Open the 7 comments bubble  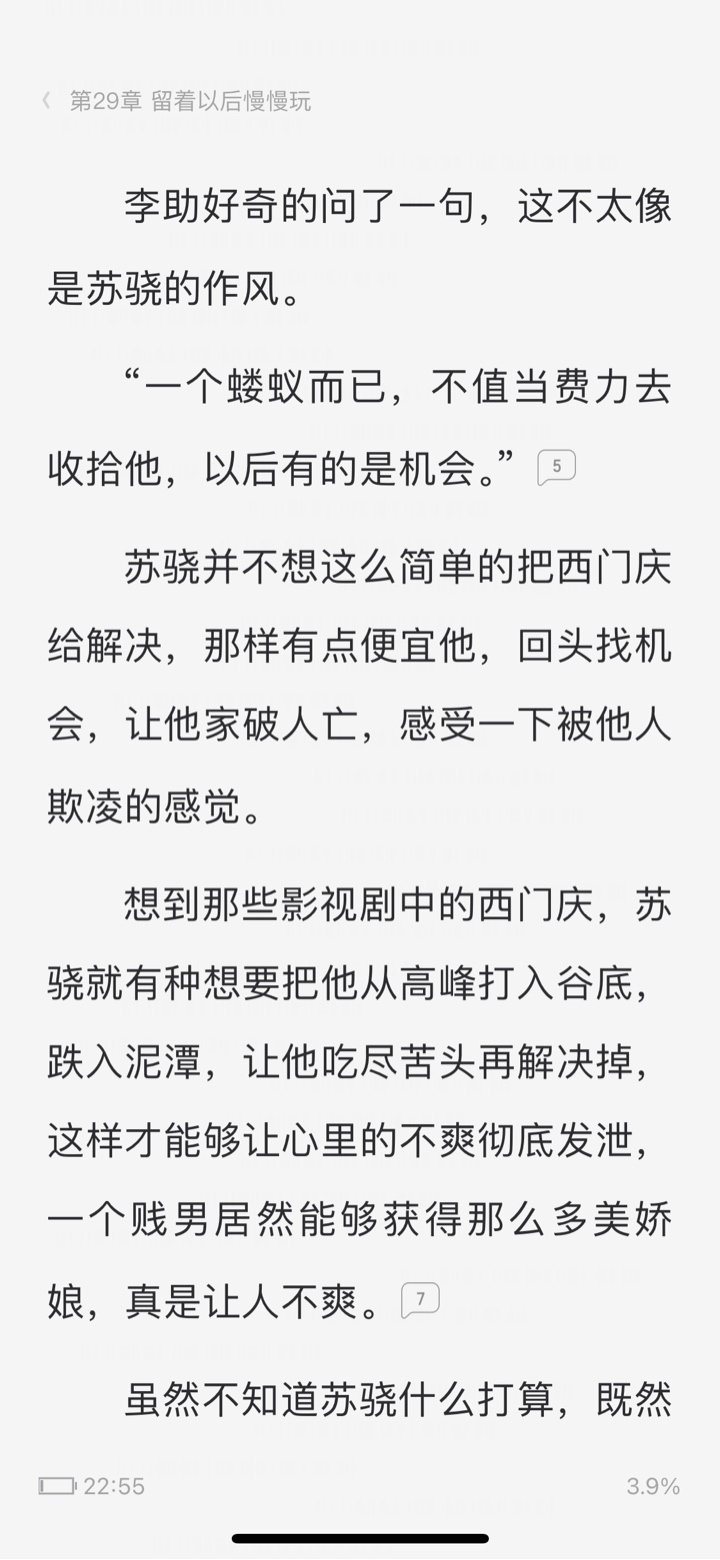[x=420, y=1300]
